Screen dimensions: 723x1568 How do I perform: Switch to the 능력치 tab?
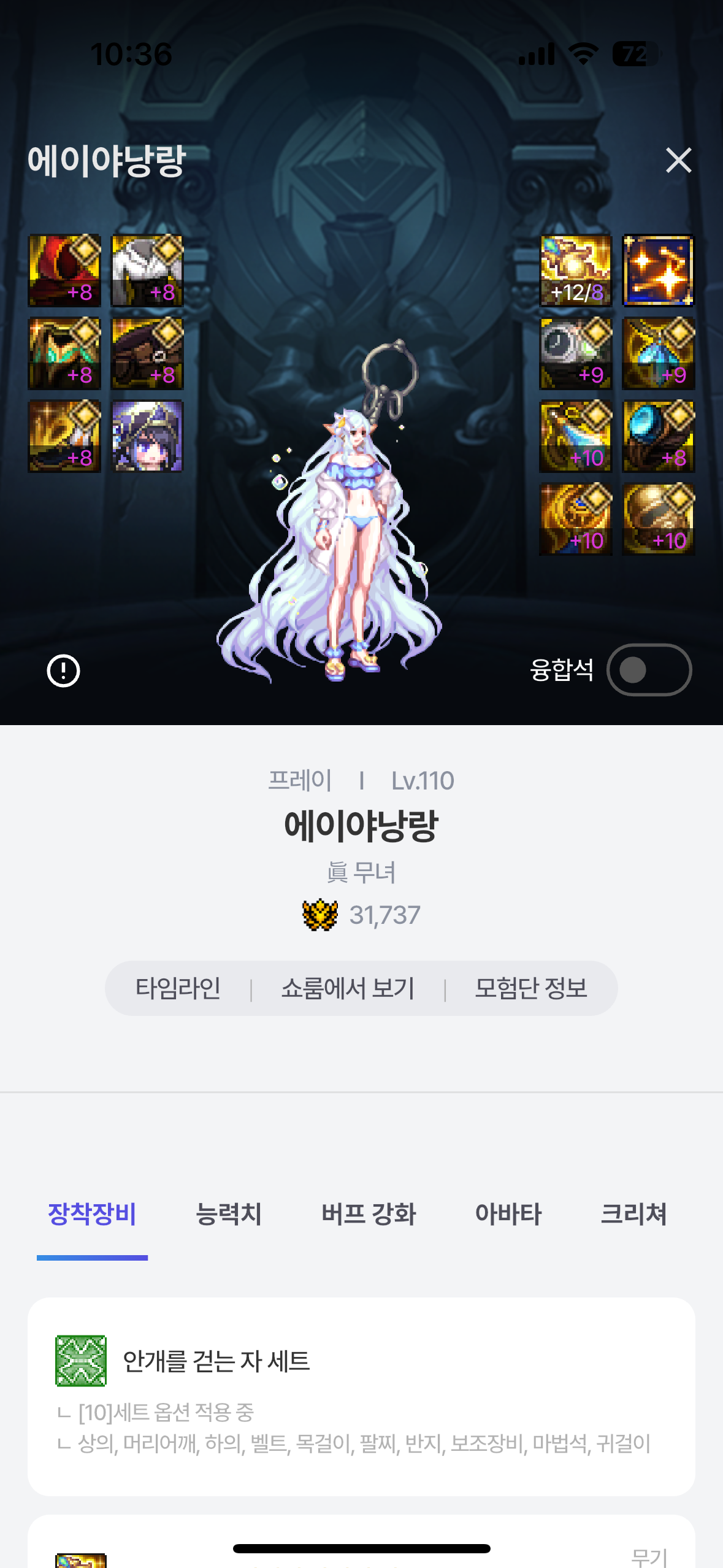click(x=228, y=1214)
